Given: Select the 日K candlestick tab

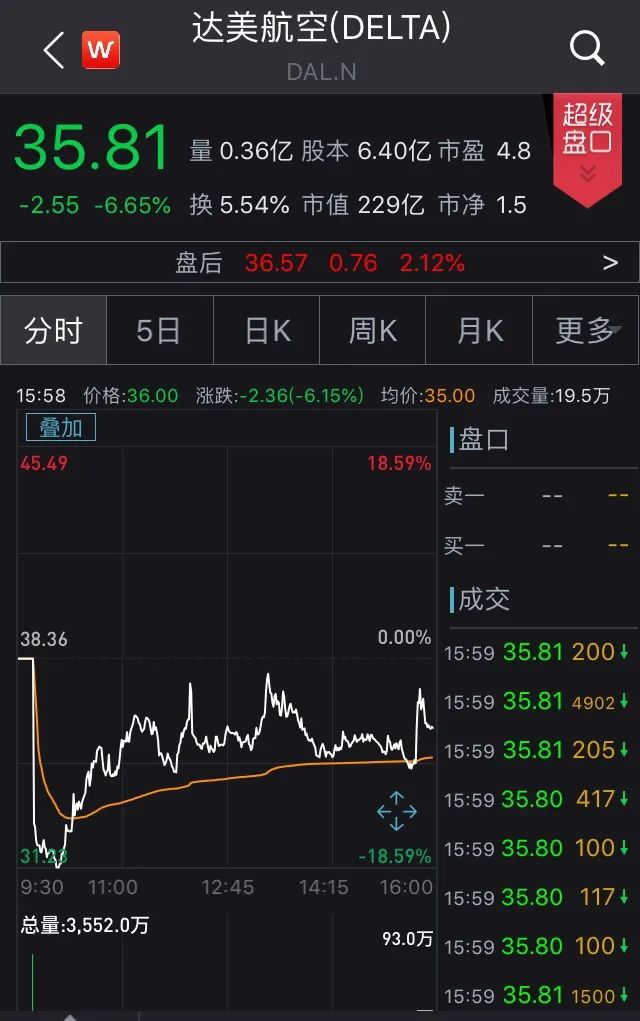Looking at the screenshot, I should 267,330.
